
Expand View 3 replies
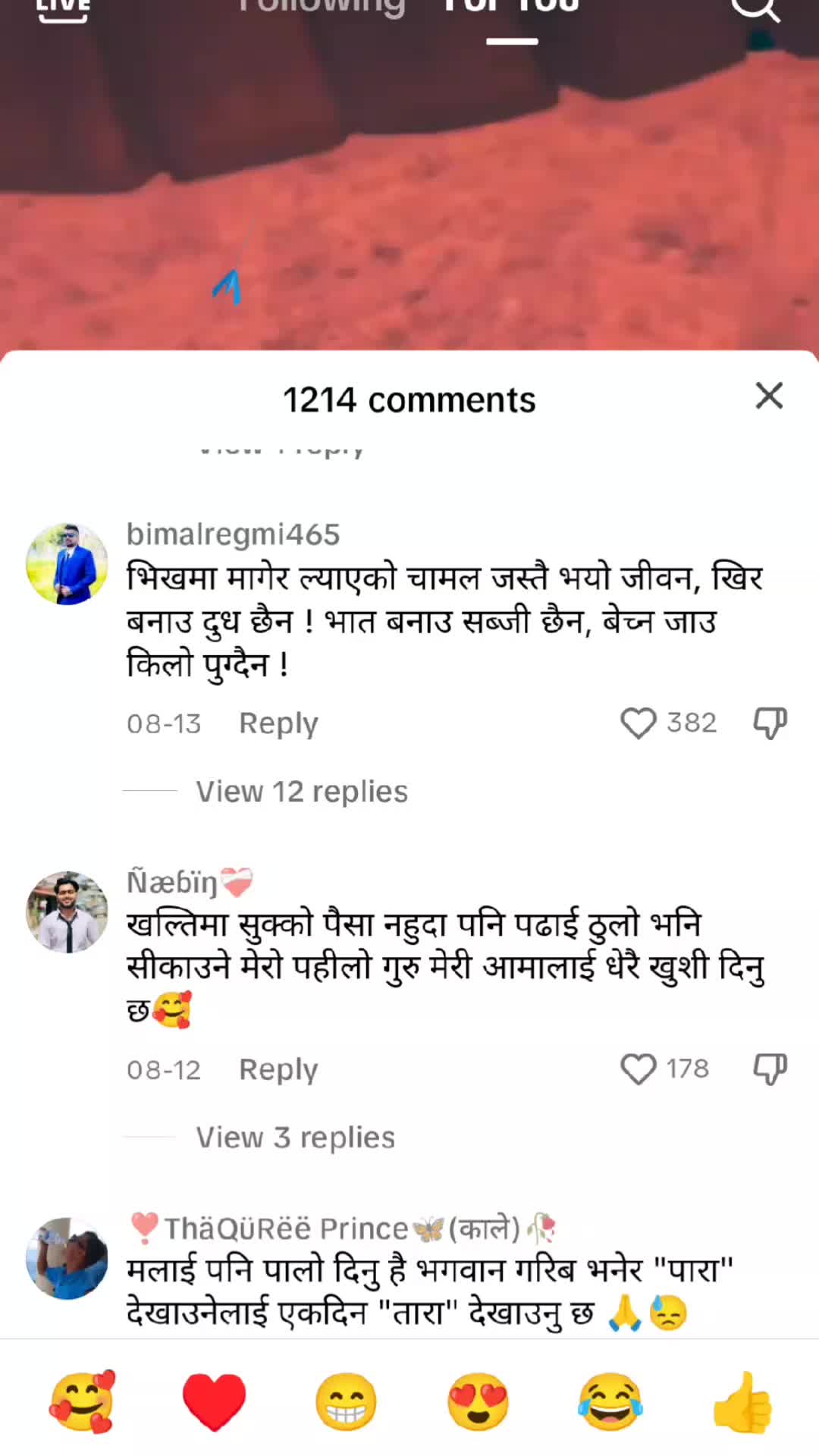pyautogui.click(x=296, y=1137)
